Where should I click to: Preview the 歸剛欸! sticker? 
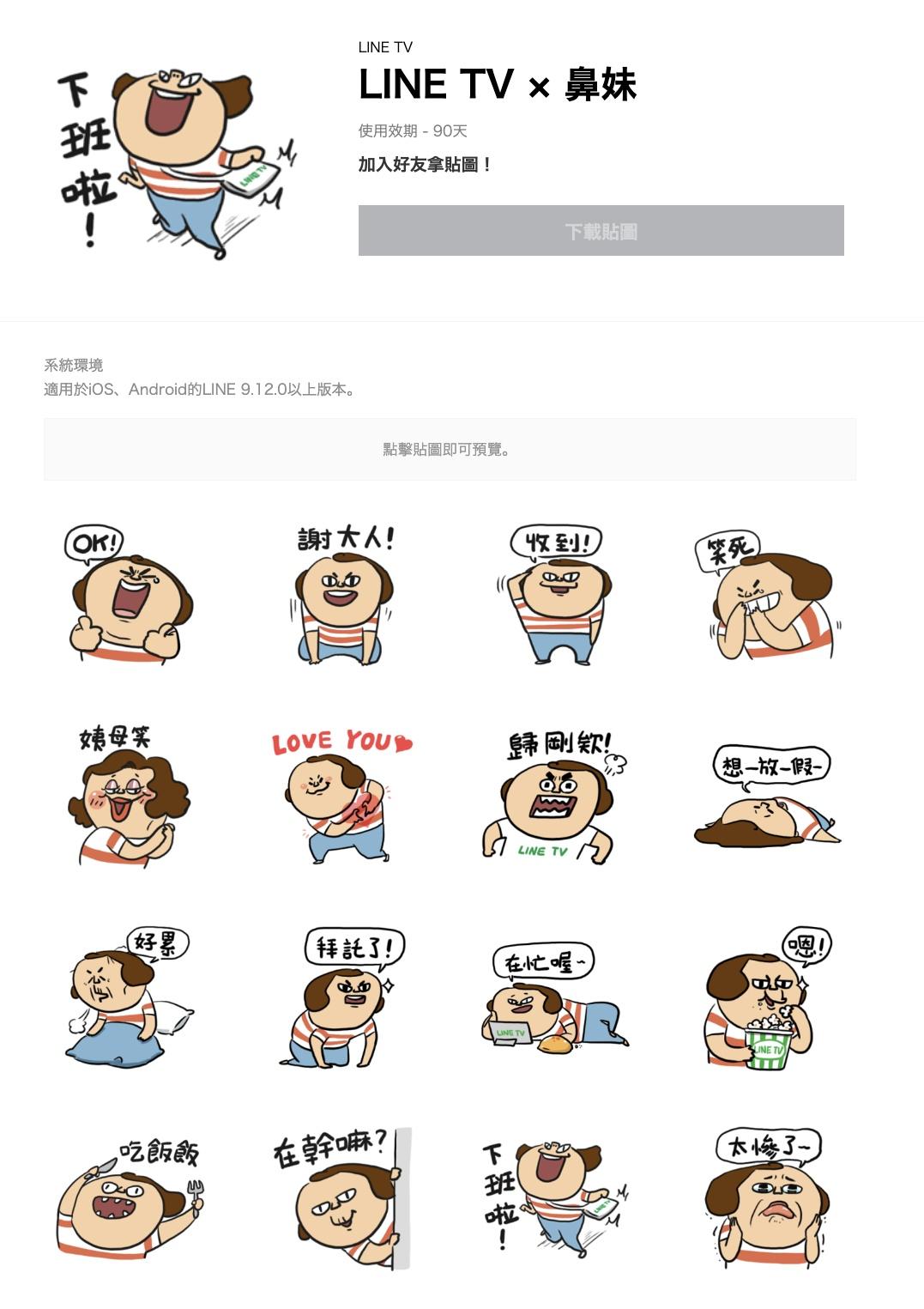557,795
